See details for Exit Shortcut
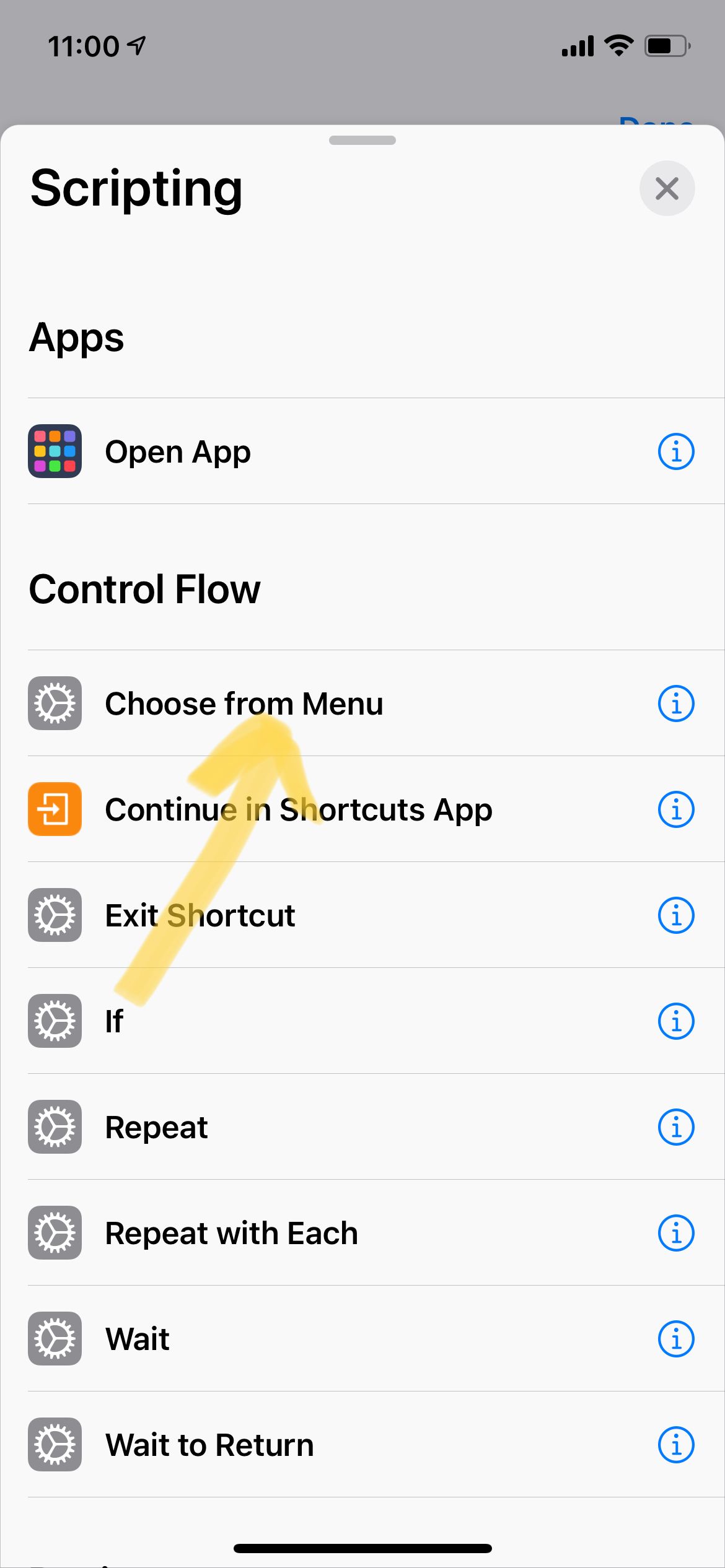Viewport: 725px width, 1568px height. 675,915
